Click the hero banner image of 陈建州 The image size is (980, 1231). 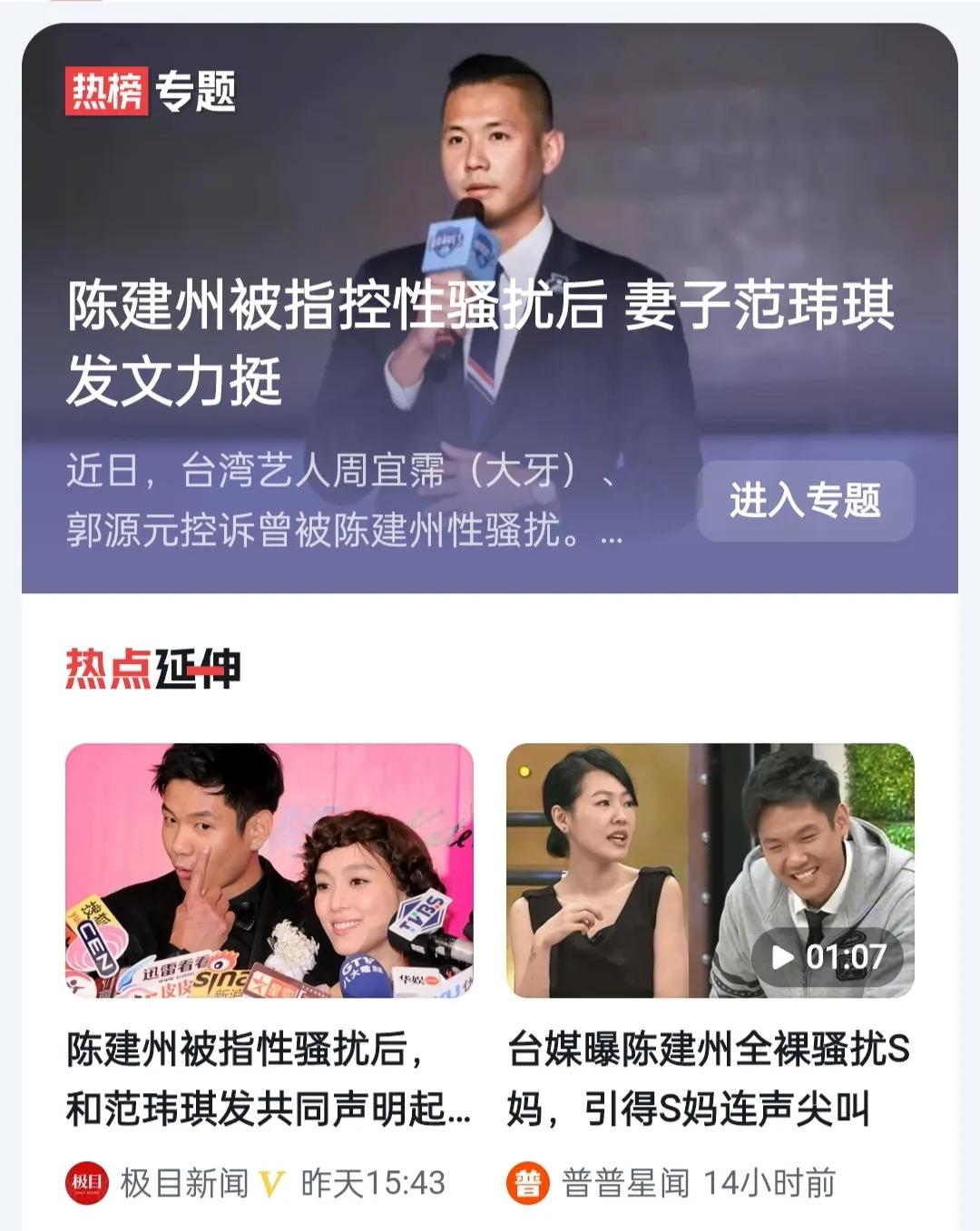(x=490, y=163)
